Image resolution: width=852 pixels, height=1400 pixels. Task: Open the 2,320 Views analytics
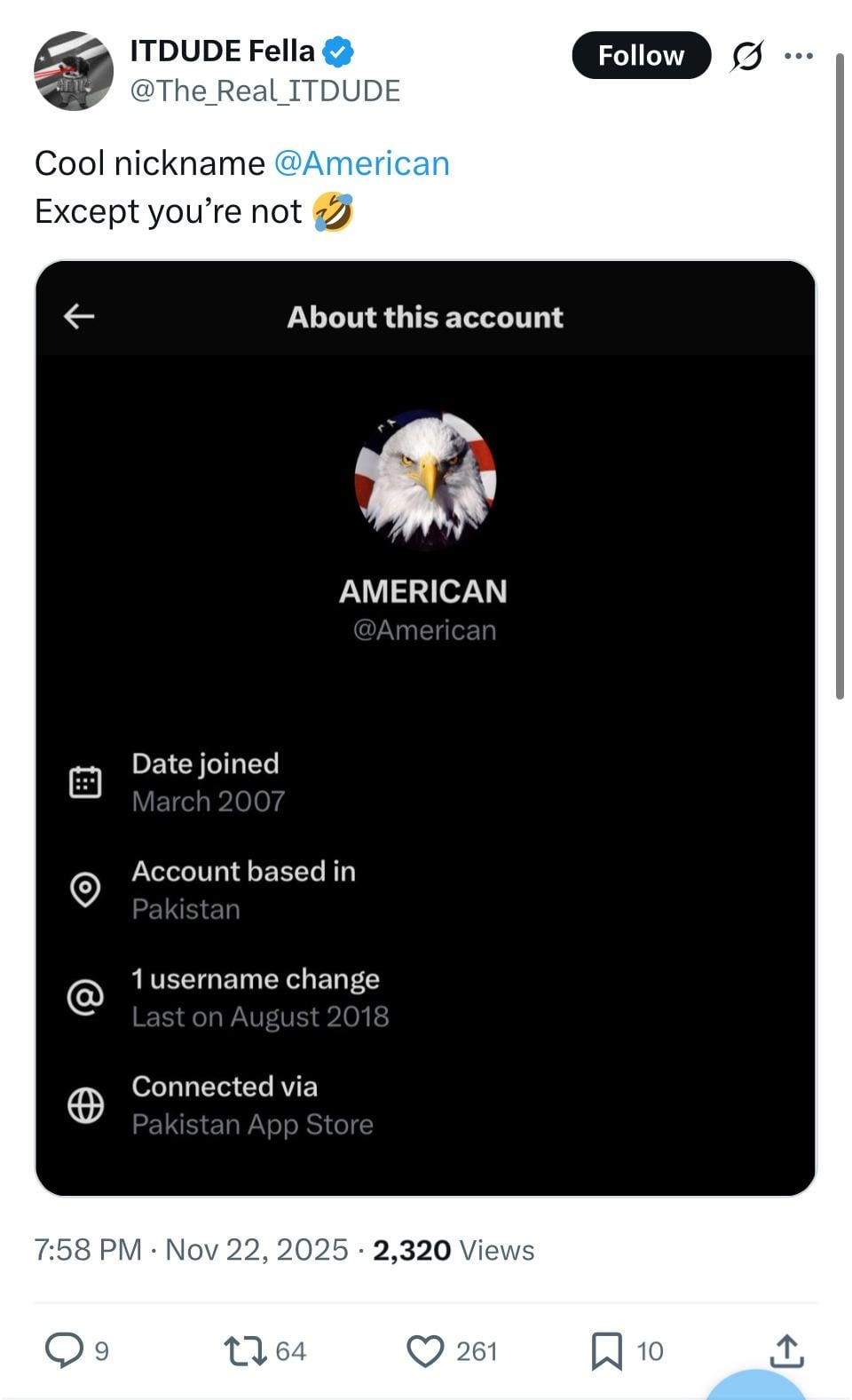tap(454, 1250)
